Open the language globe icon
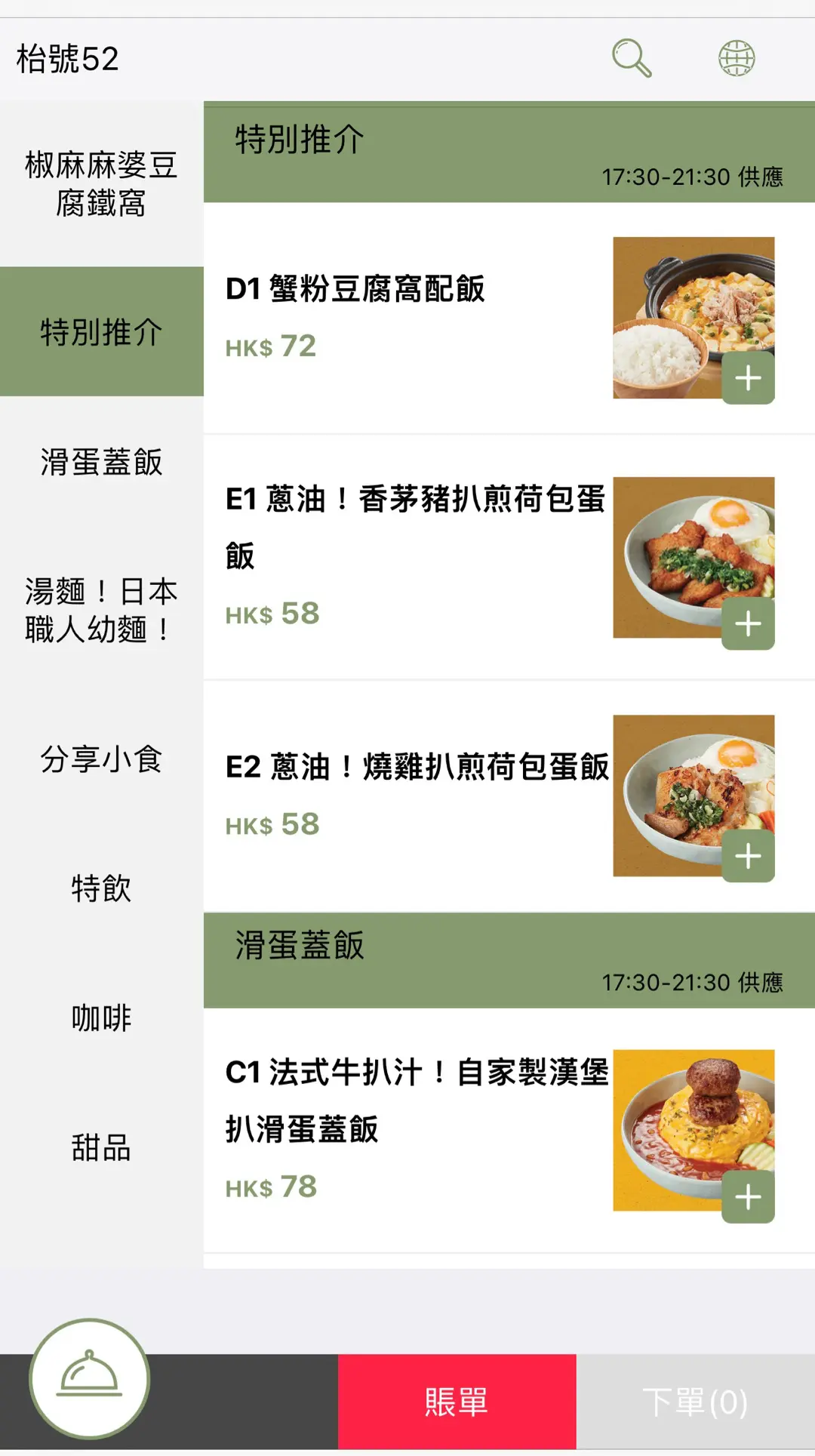The width and height of the screenshot is (815, 1456). [x=736, y=58]
